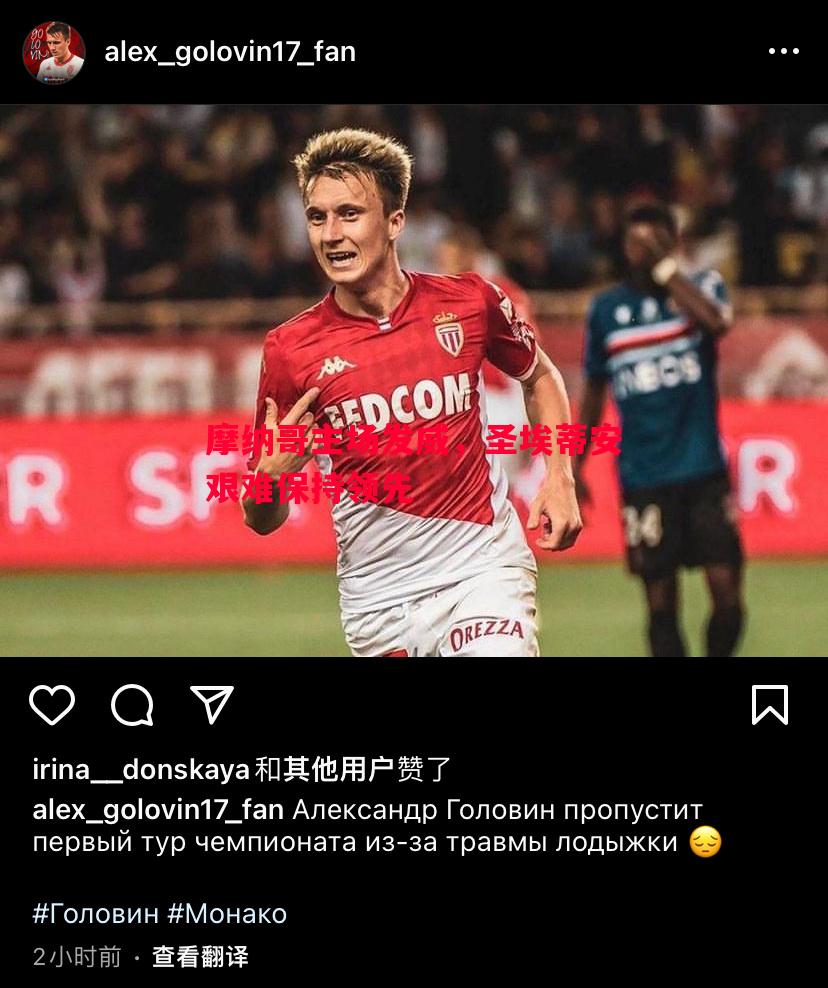The image size is (828, 988).
Task: Open the three-dot overflow menu
Action: point(783,52)
